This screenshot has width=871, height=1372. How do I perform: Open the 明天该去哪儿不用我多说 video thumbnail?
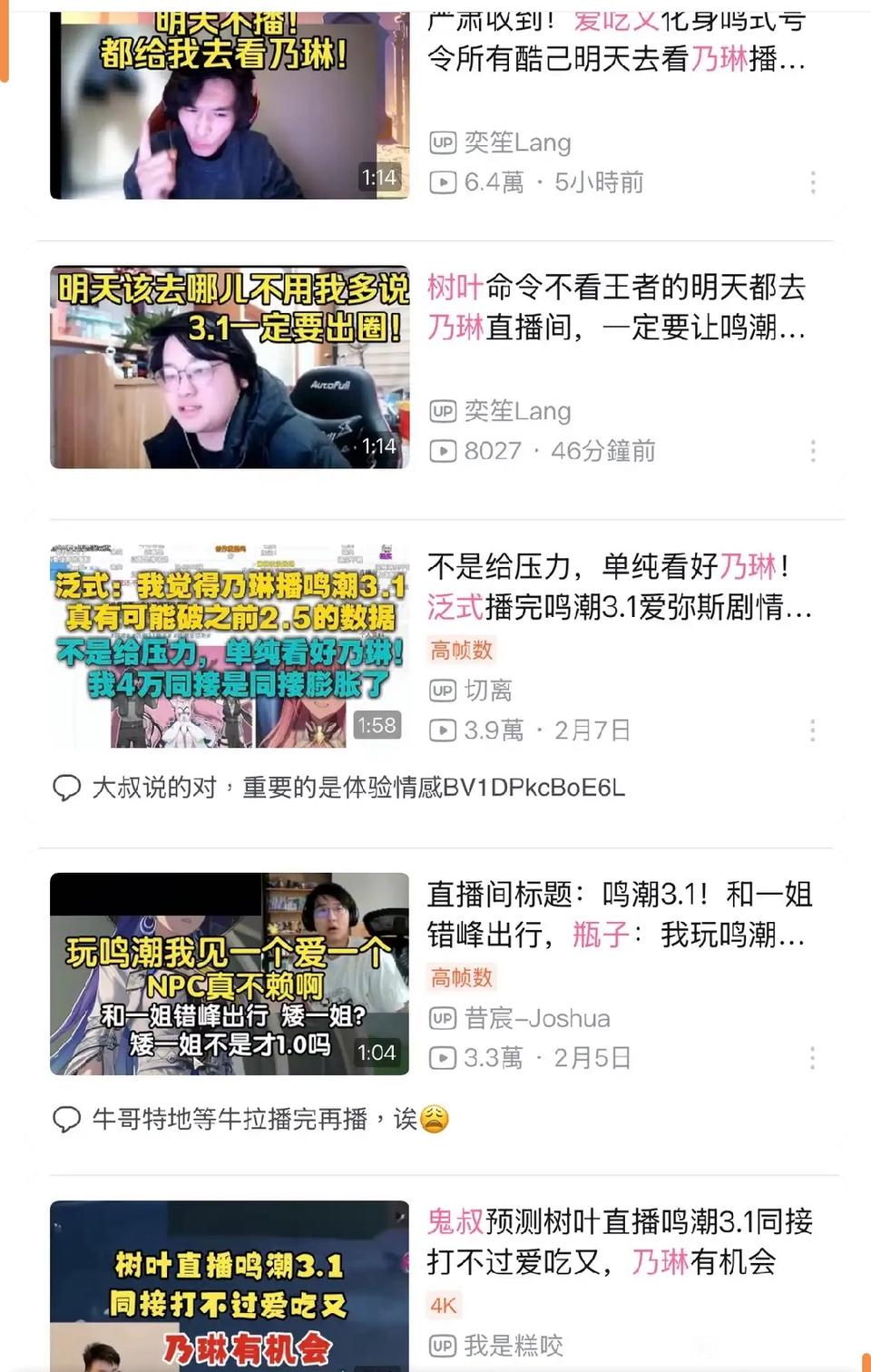tap(229, 367)
